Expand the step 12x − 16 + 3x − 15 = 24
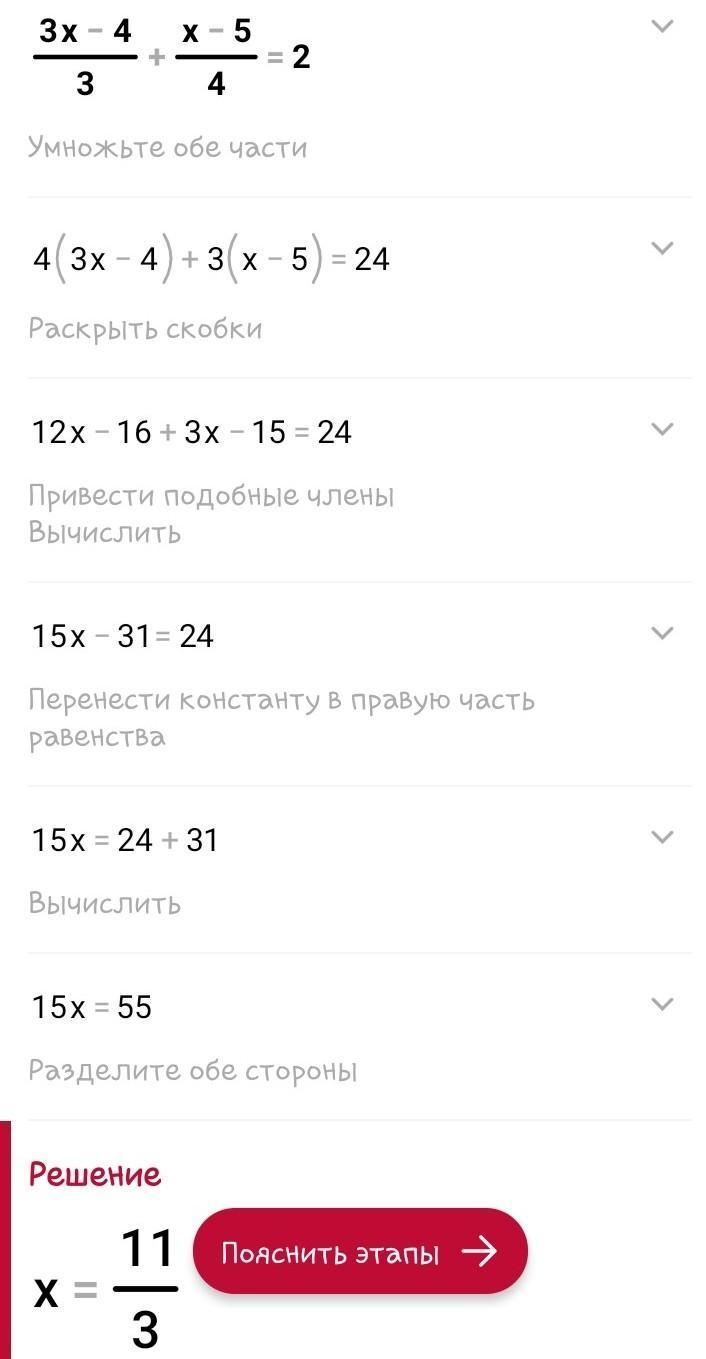Viewport: 706px width, 1359px height. [x=662, y=429]
